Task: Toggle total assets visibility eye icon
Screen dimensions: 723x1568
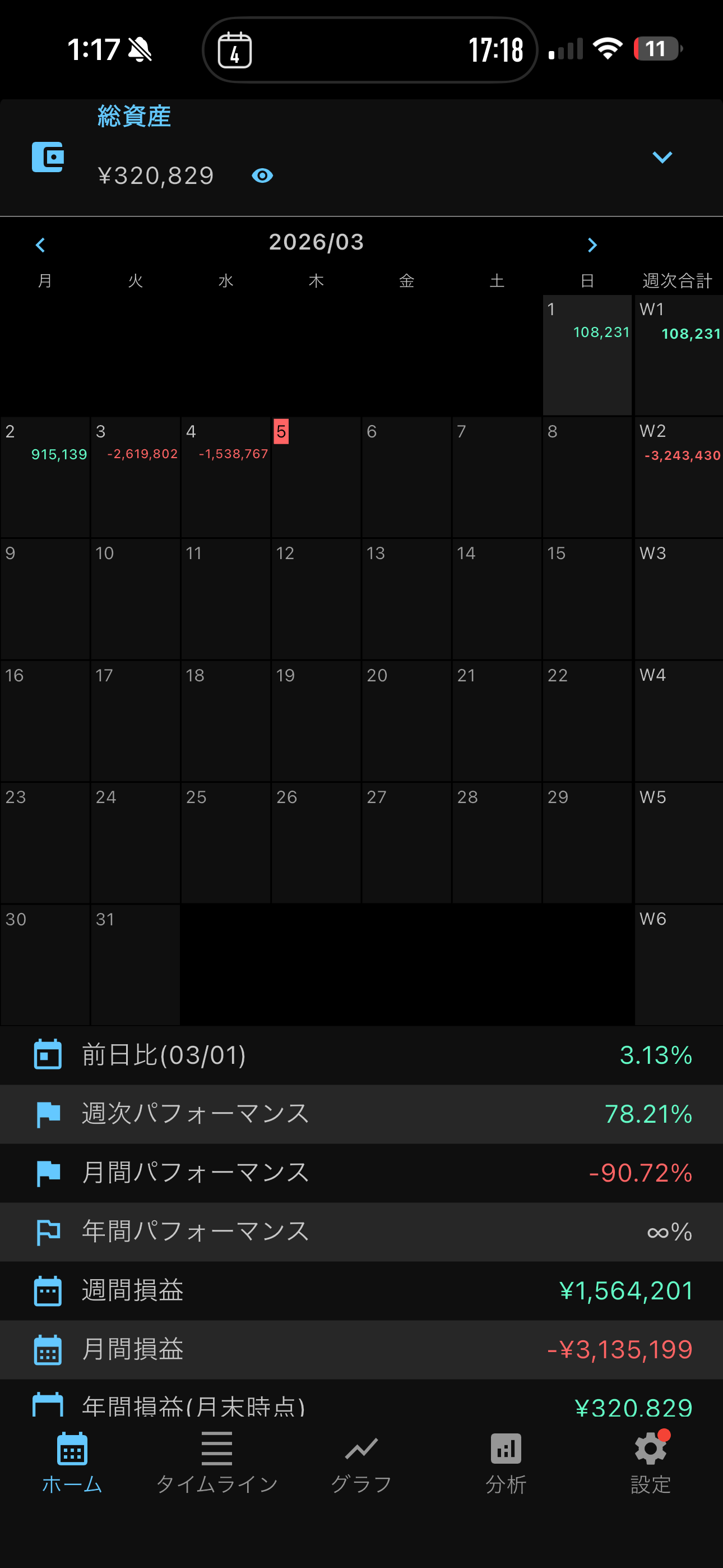Action: tap(262, 176)
